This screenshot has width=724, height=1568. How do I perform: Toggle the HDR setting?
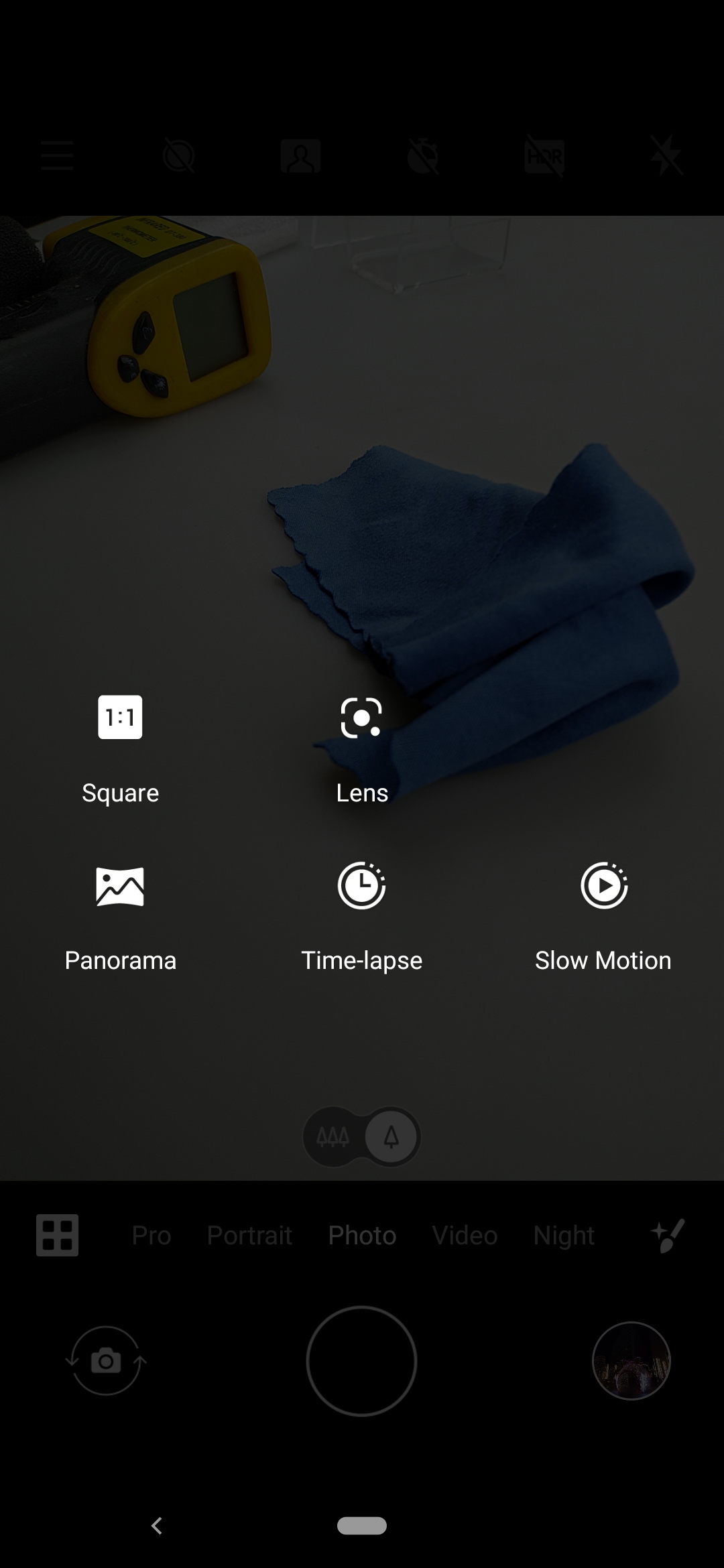pos(544,156)
